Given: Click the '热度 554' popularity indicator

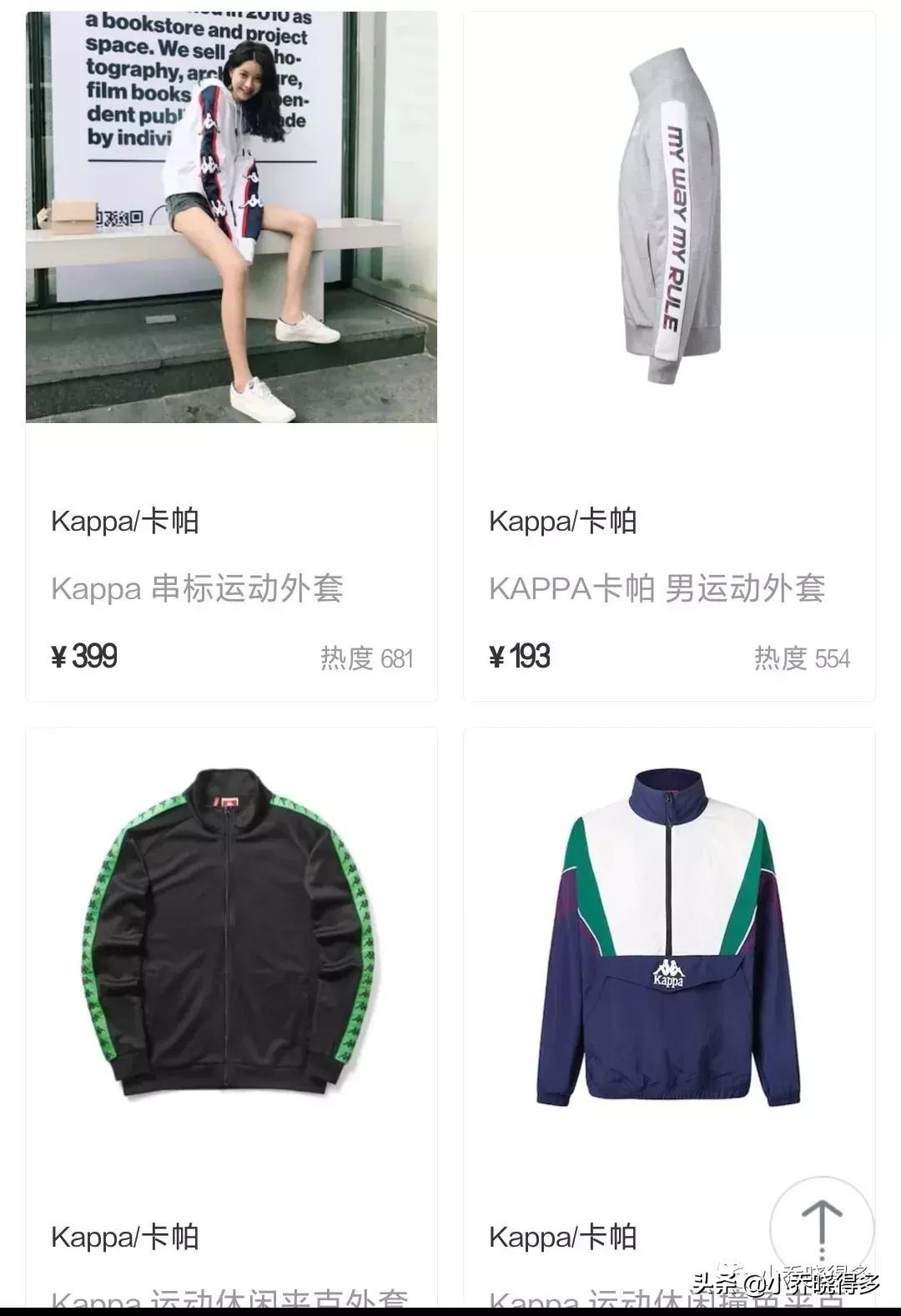Looking at the screenshot, I should [803, 658].
